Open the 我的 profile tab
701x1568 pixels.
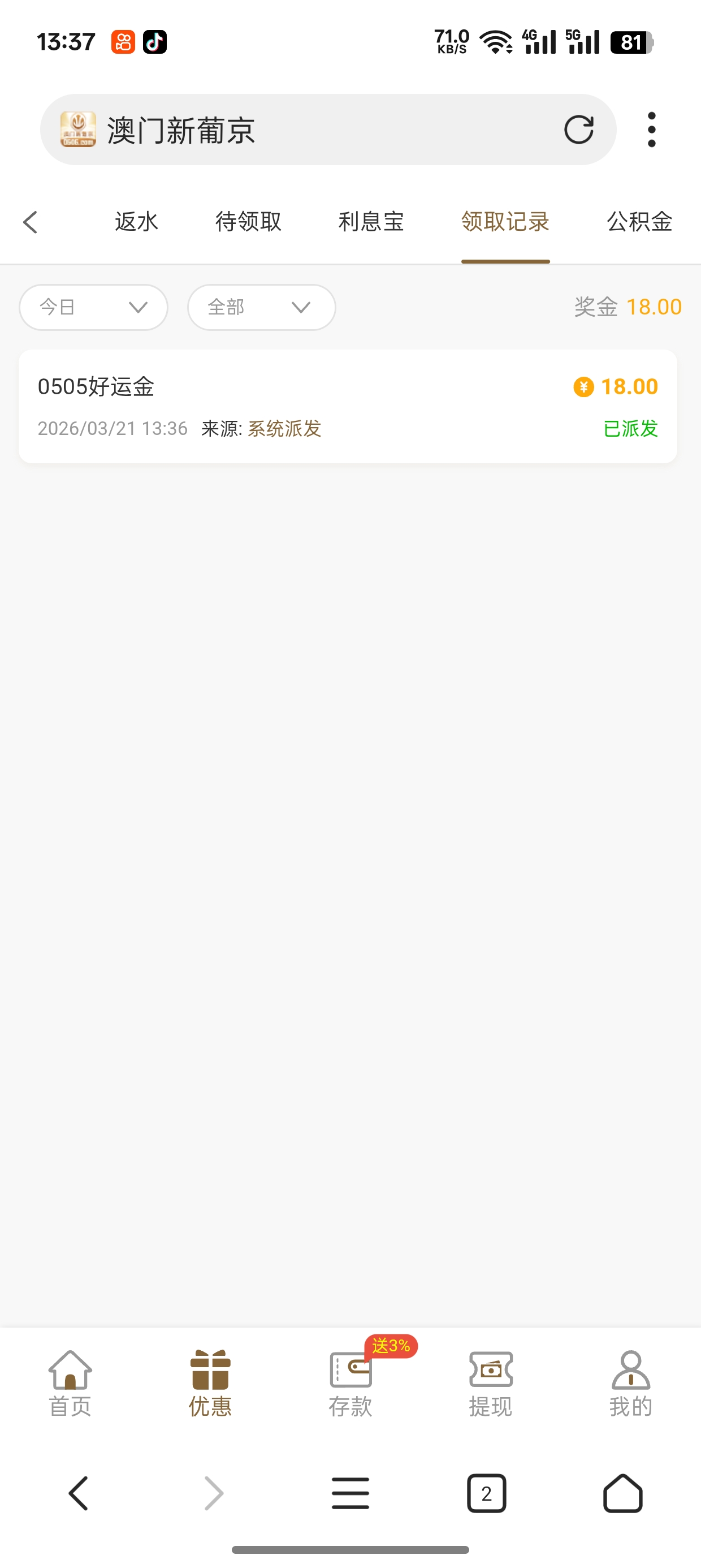coord(630,1383)
